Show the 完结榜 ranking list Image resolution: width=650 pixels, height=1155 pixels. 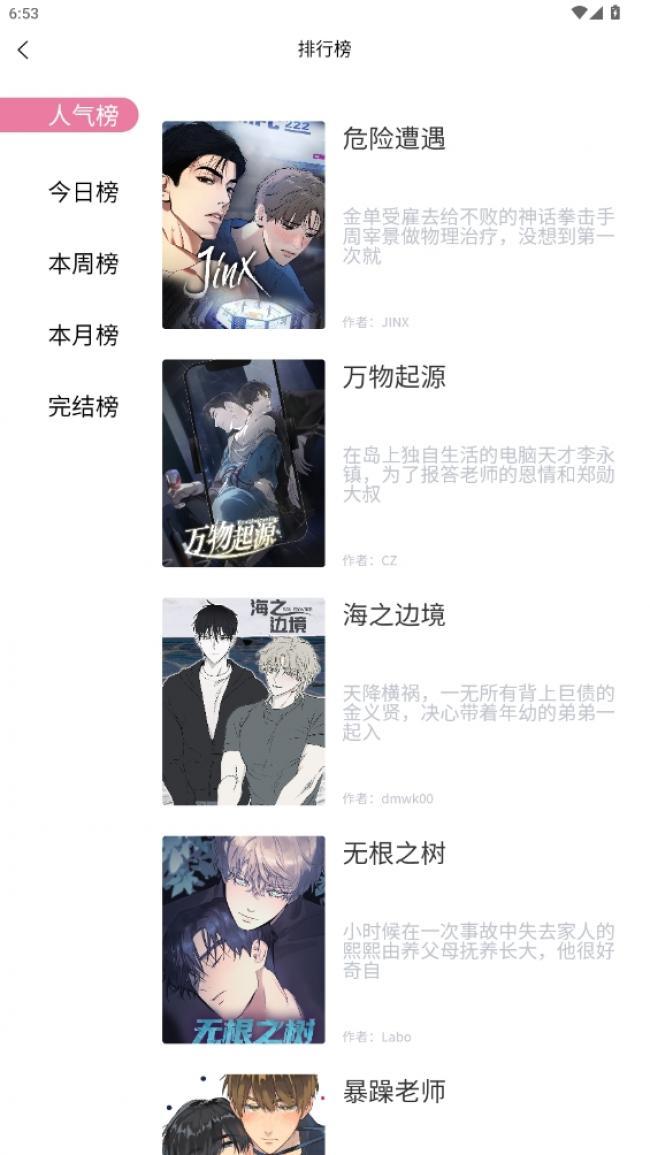83,406
